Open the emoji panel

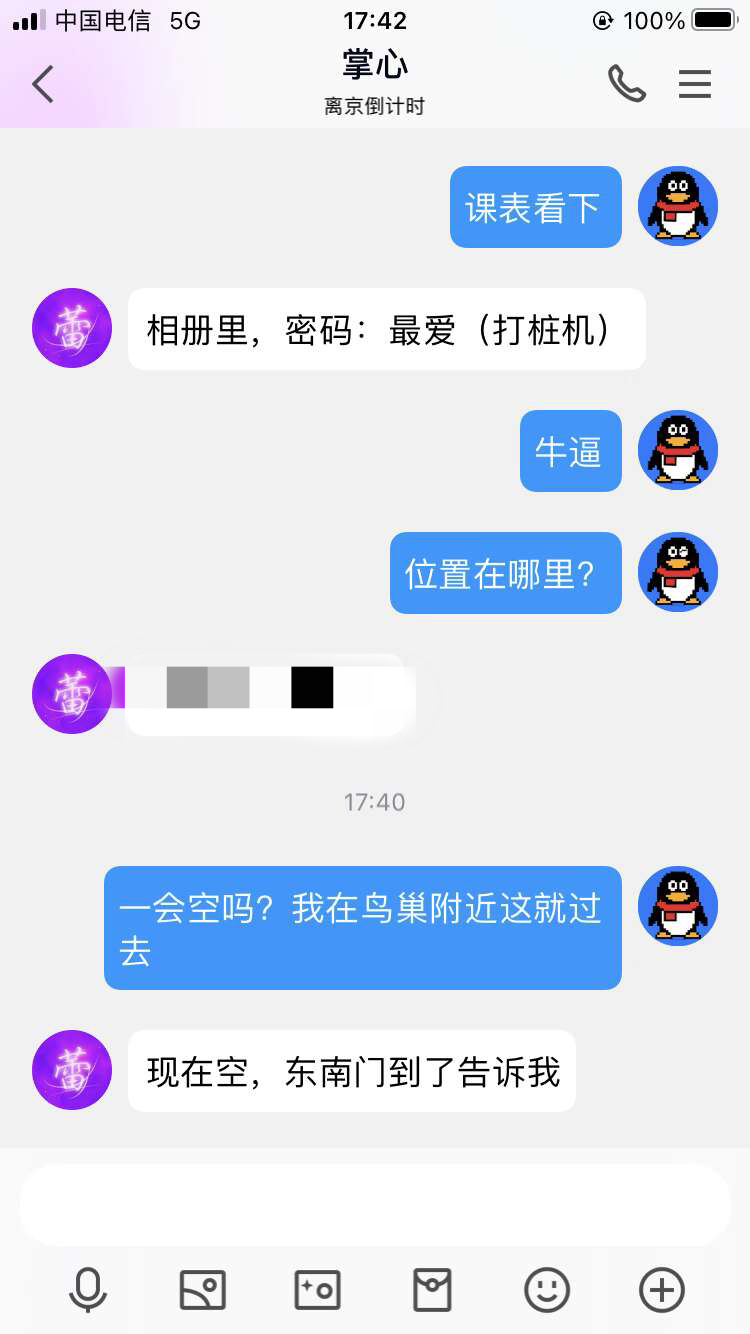pos(547,1290)
